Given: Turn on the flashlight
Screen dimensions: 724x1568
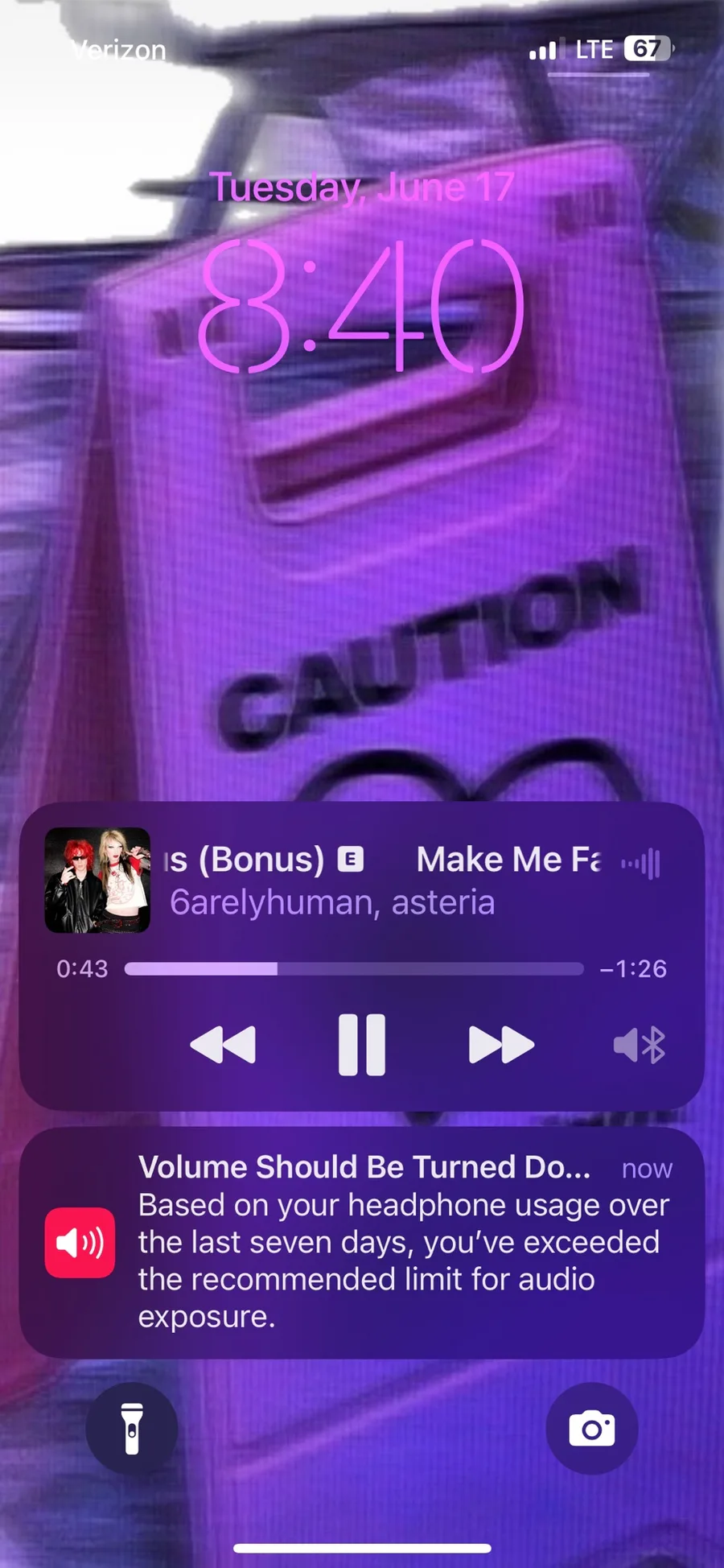Looking at the screenshot, I should pos(132,1428).
